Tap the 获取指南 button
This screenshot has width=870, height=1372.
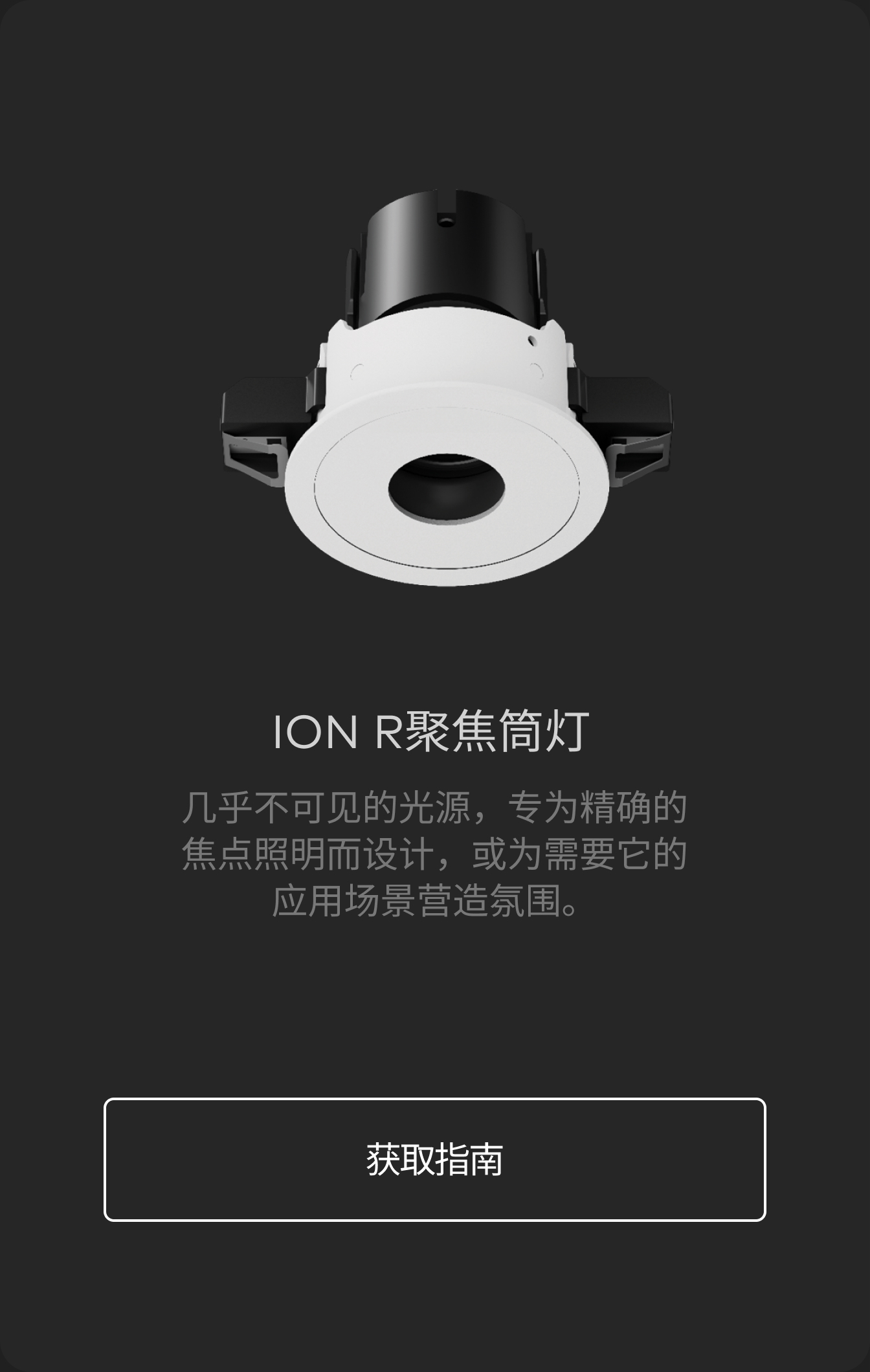434,1159
